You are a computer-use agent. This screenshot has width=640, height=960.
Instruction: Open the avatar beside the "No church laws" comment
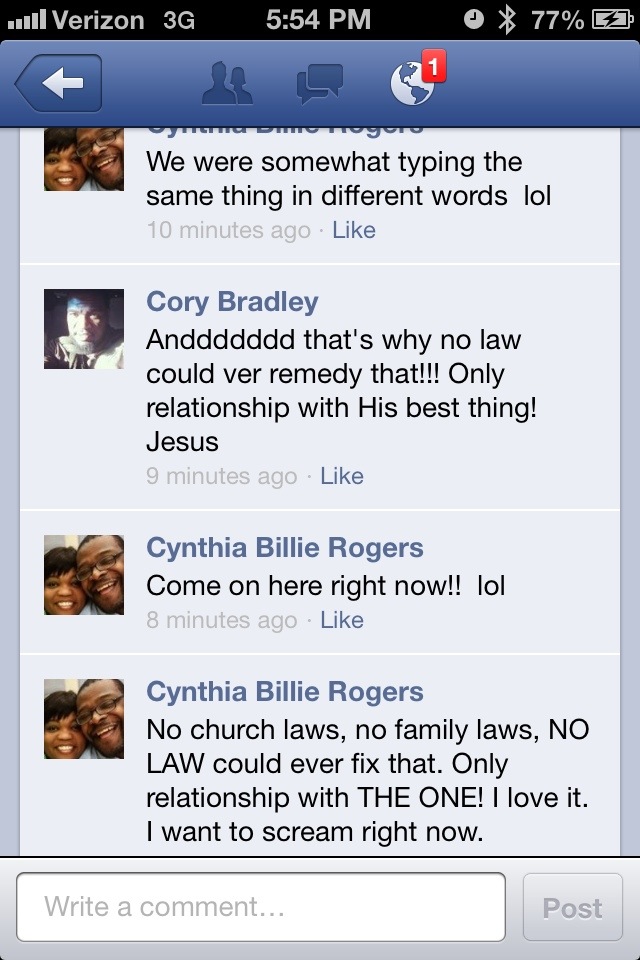pos(84,719)
